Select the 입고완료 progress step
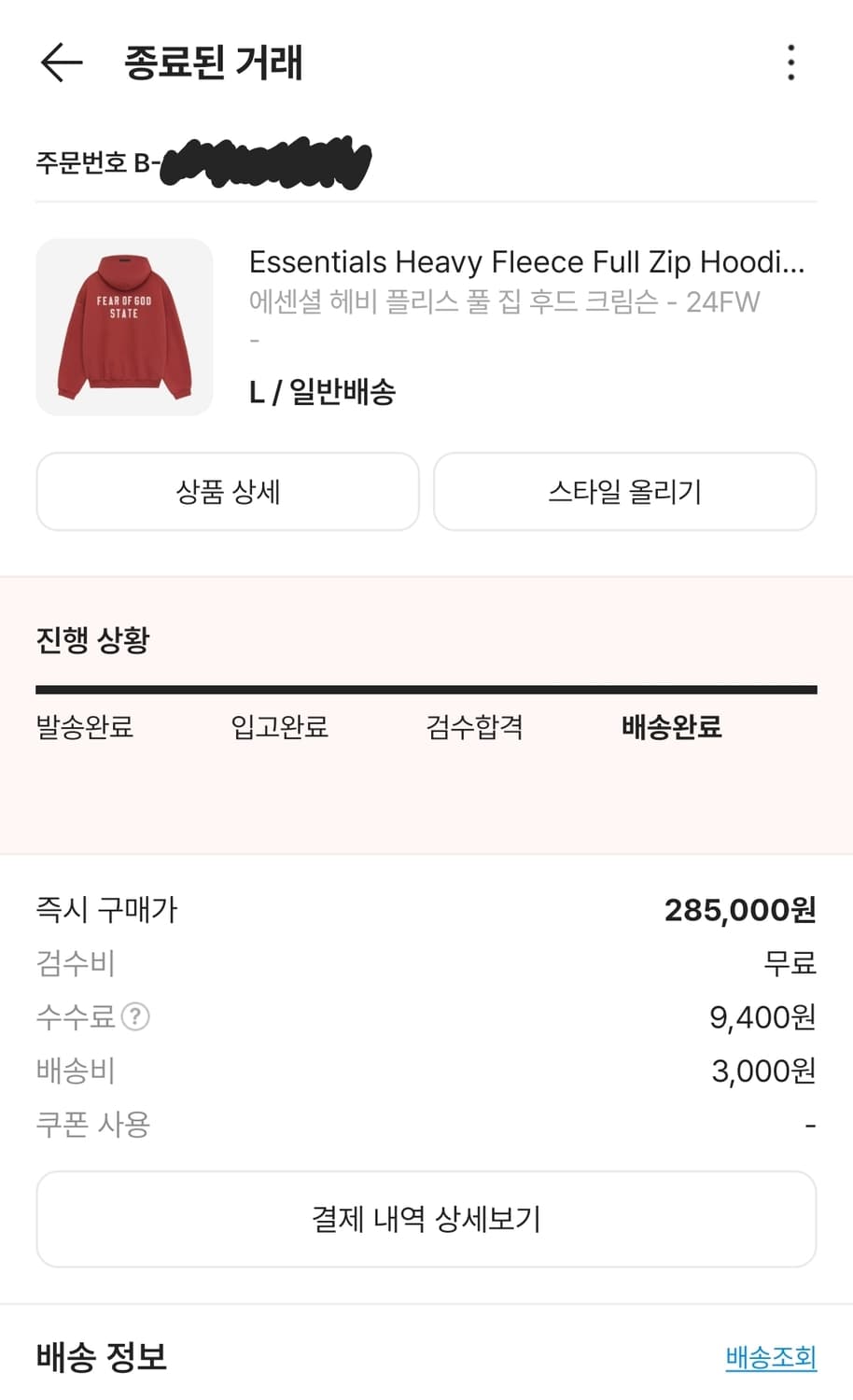The image size is (853, 1400). pyautogui.click(x=280, y=727)
